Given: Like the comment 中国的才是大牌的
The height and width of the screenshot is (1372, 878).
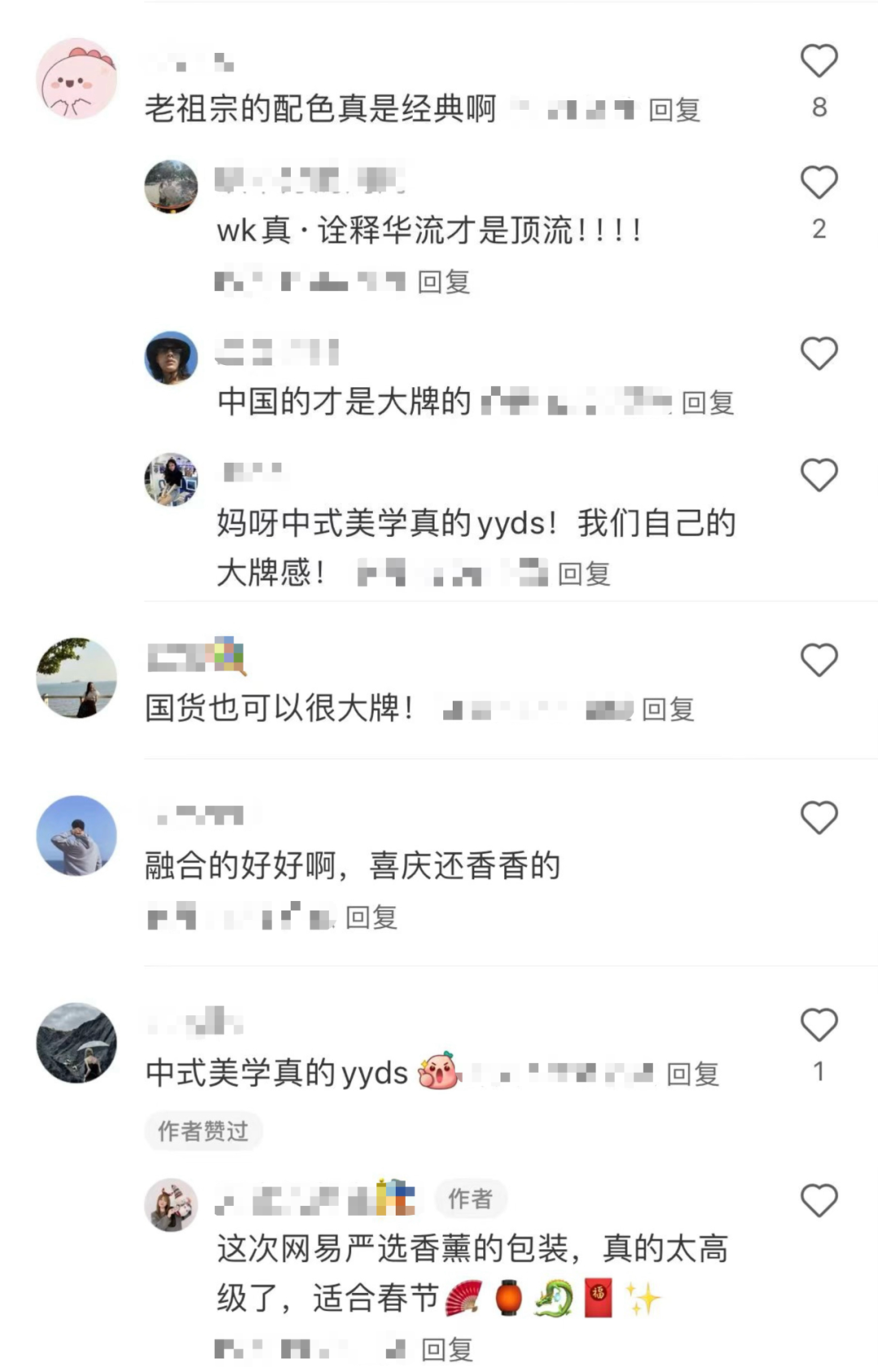Looking at the screenshot, I should point(819,354).
